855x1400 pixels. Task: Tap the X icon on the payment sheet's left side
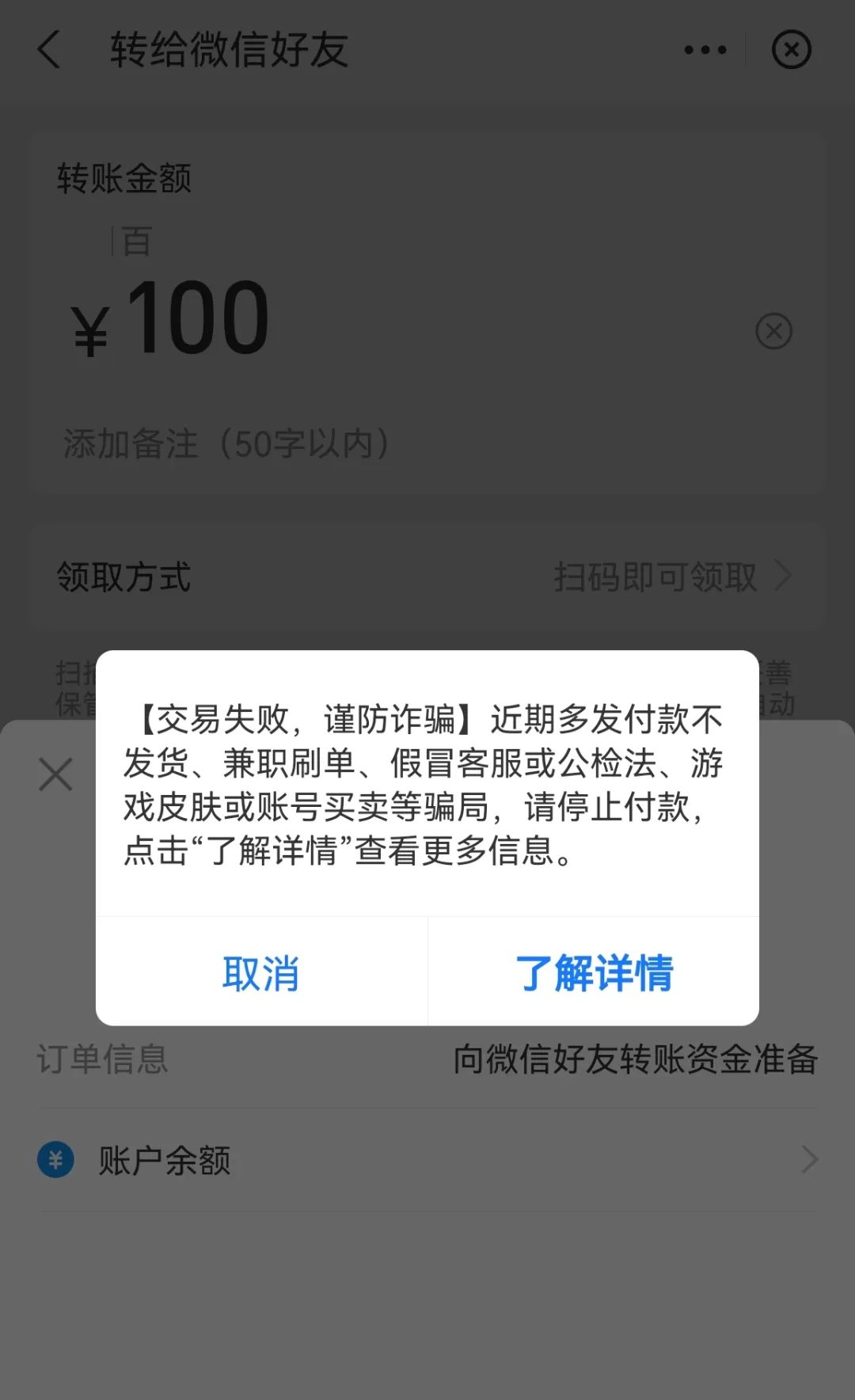coord(55,774)
